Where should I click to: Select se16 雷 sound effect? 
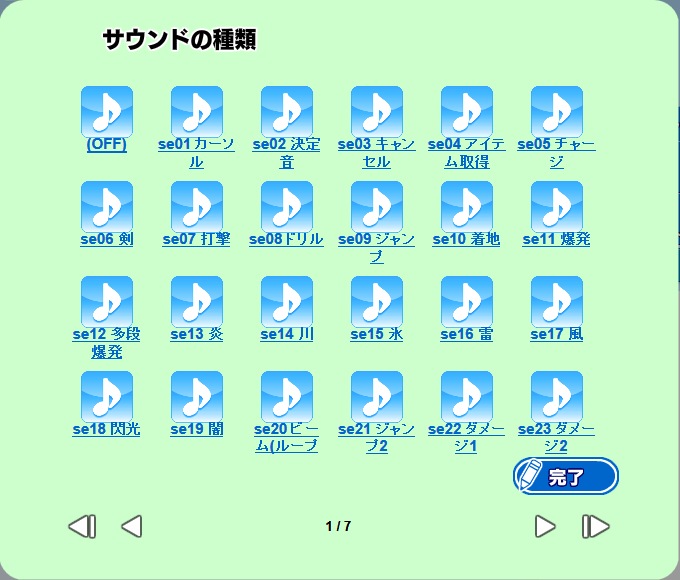click(x=467, y=302)
